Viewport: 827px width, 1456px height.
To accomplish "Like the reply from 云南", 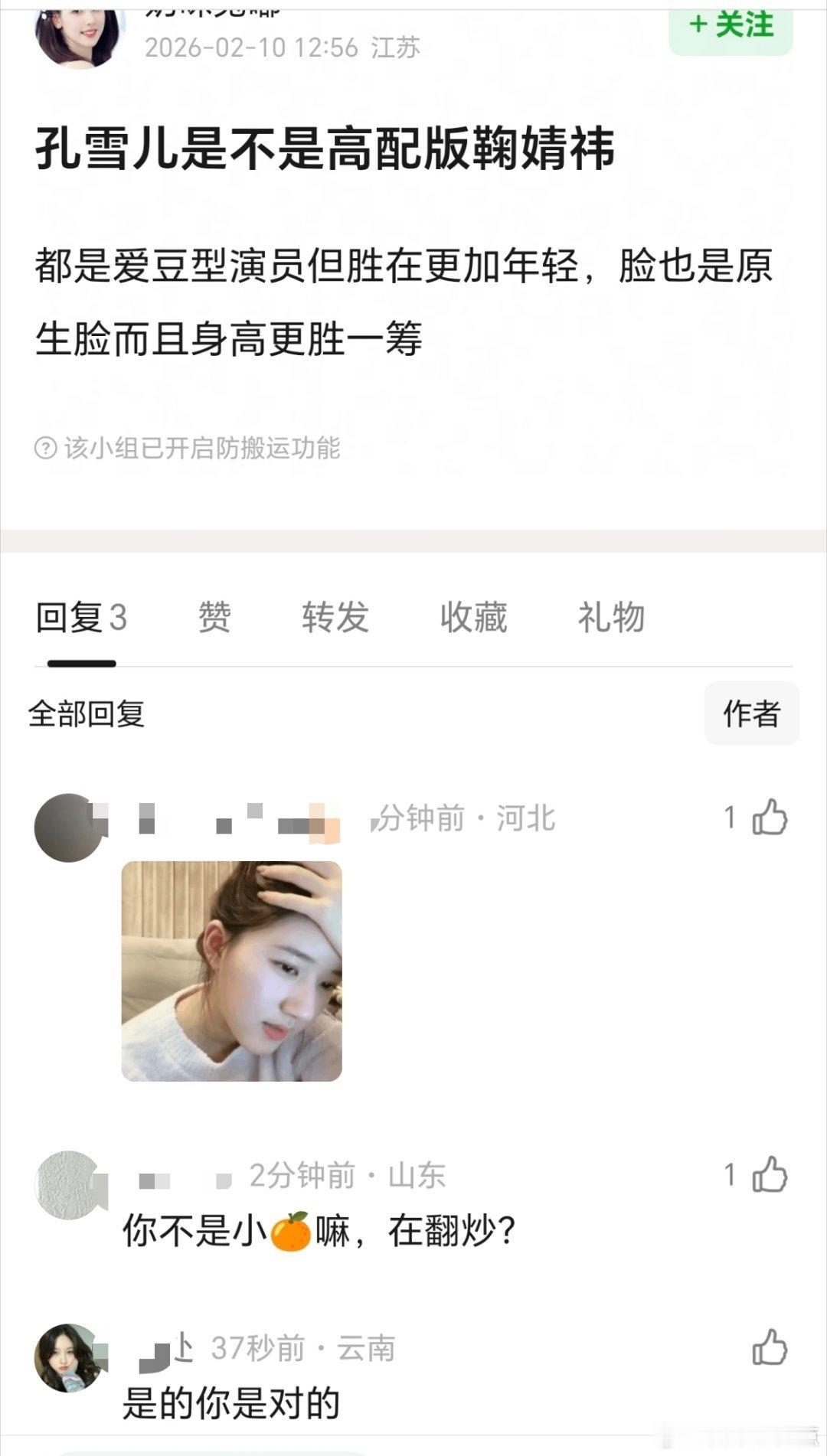I will pyautogui.click(x=769, y=1348).
